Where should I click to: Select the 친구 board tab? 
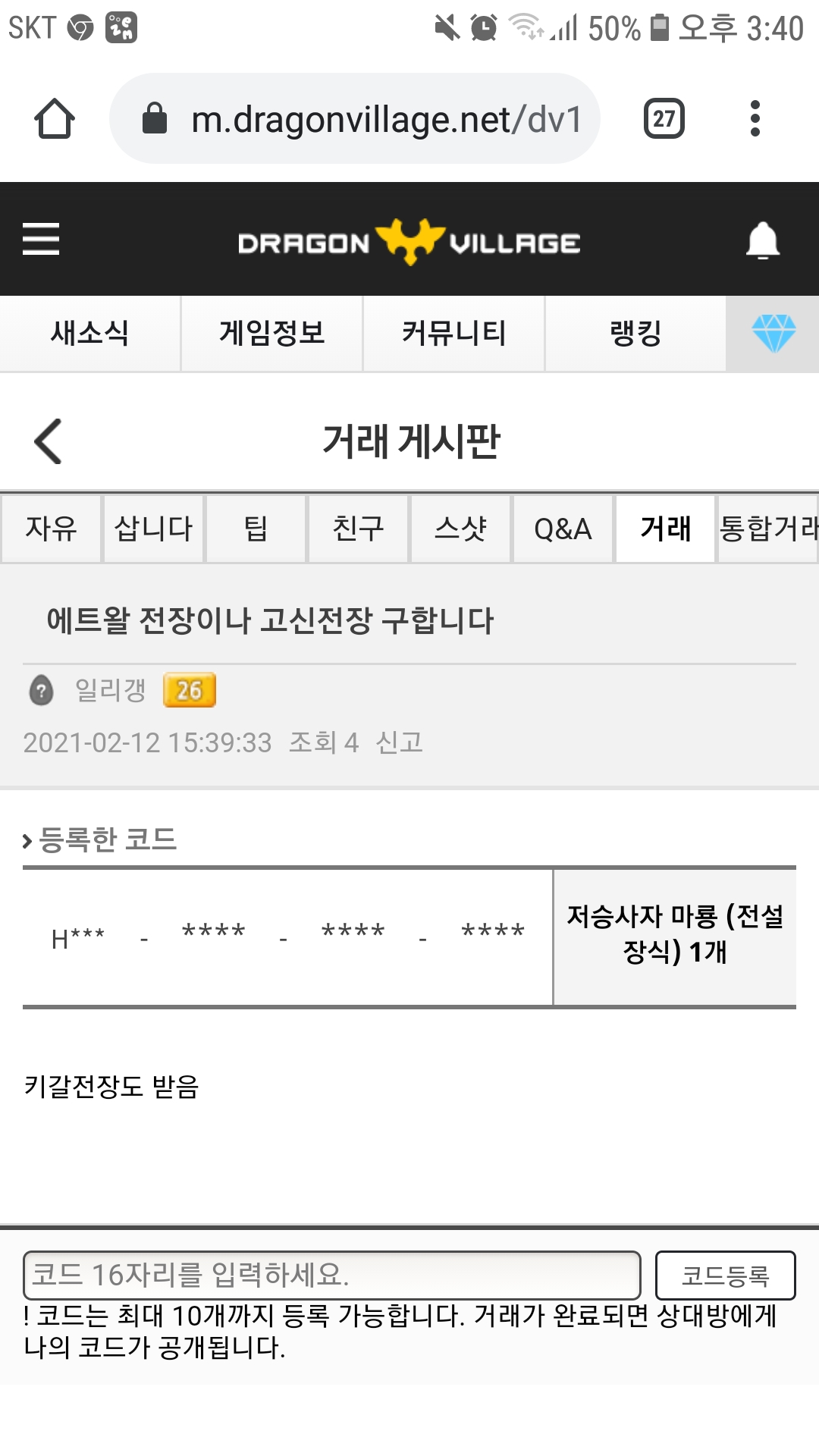pos(359,529)
